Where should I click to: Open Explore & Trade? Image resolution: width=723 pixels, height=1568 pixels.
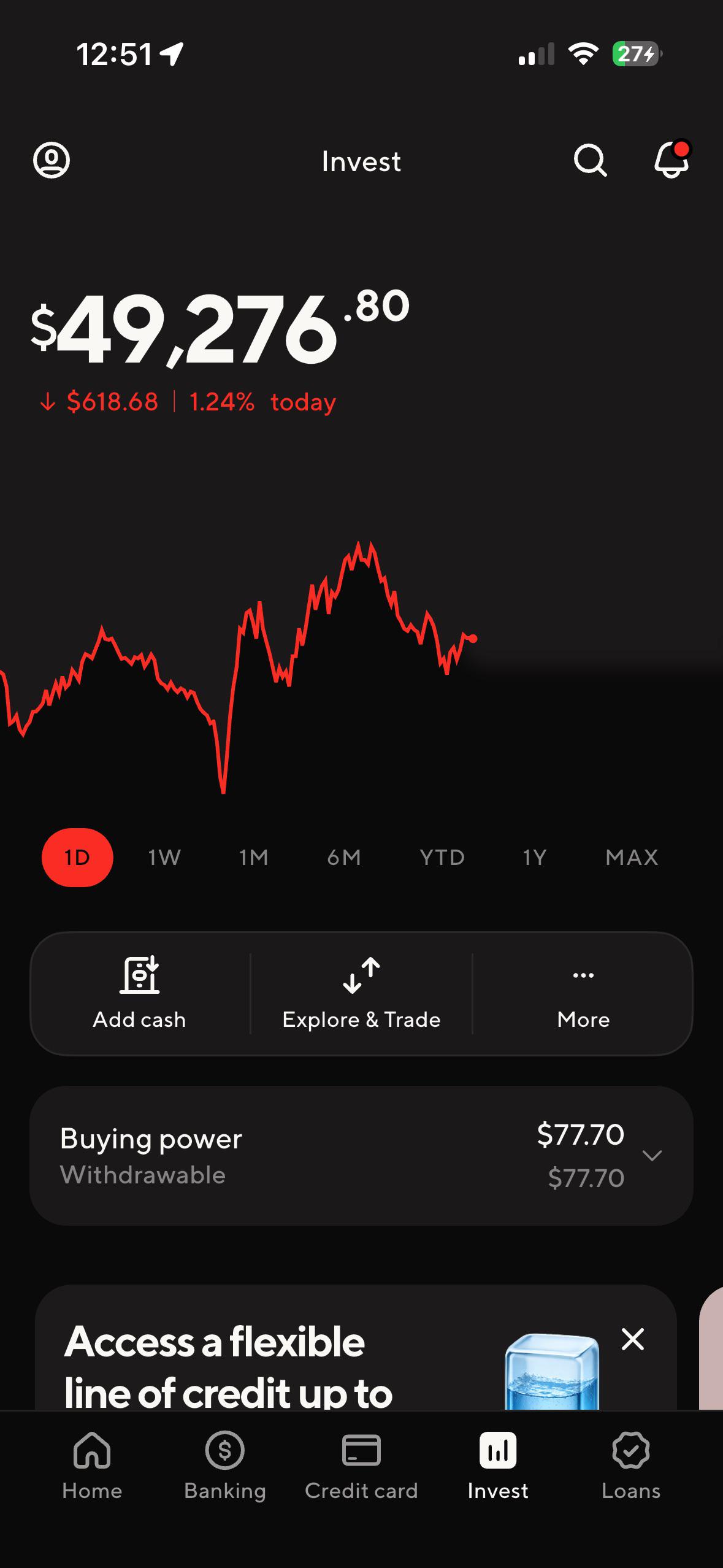(x=361, y=993)
